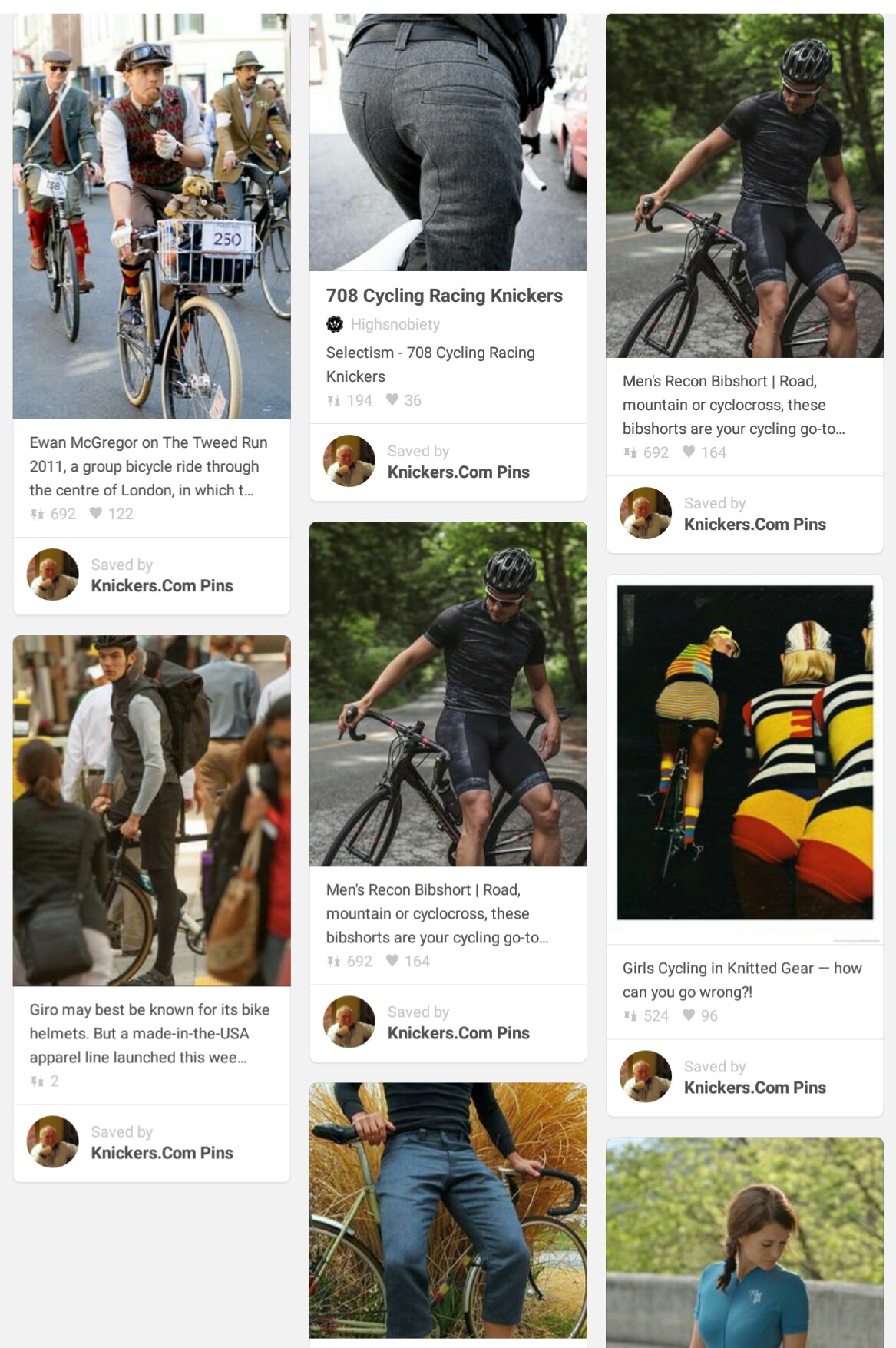Open the Giro bike helmets apparel pin
896x1348 pixels.
[151, 810]
